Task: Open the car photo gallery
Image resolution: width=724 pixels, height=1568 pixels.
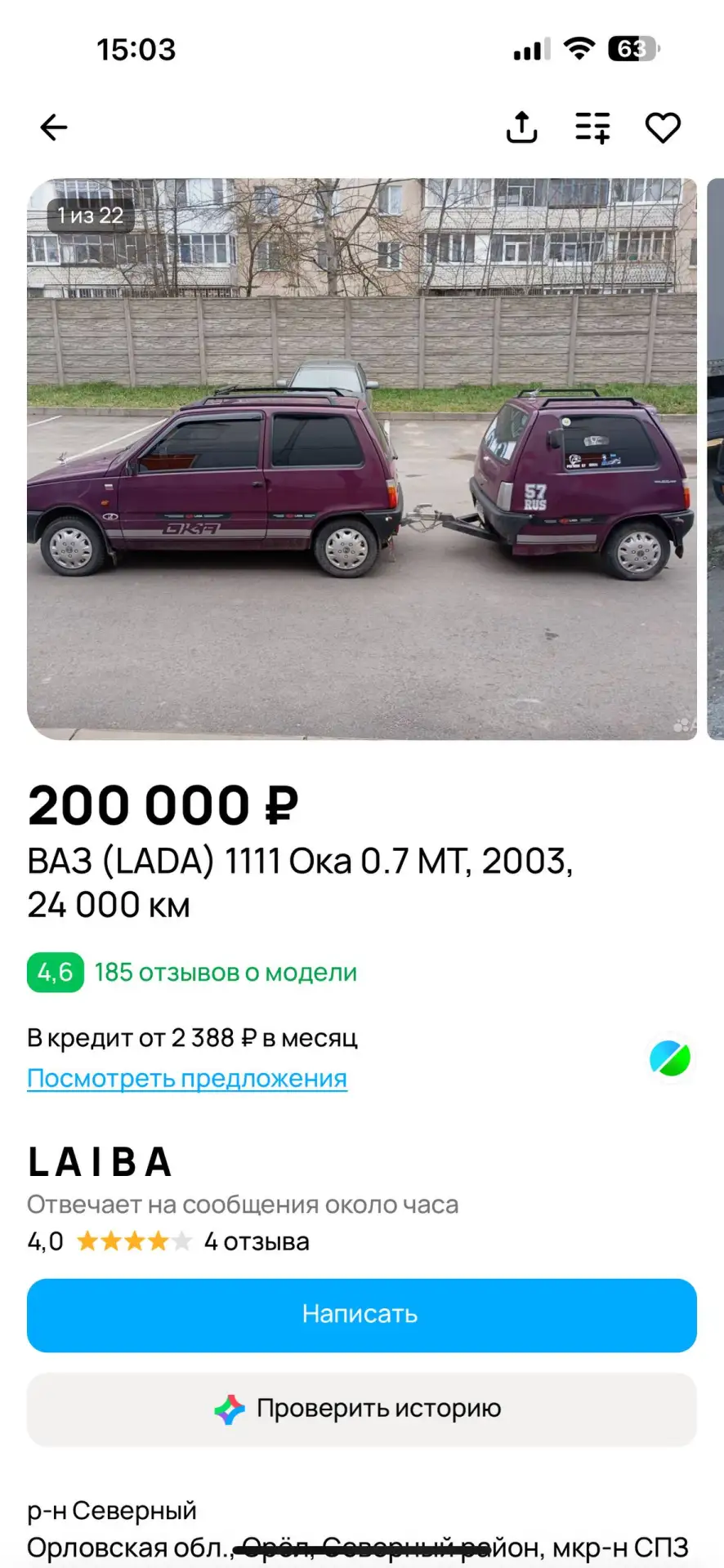Action: point(362,459)
